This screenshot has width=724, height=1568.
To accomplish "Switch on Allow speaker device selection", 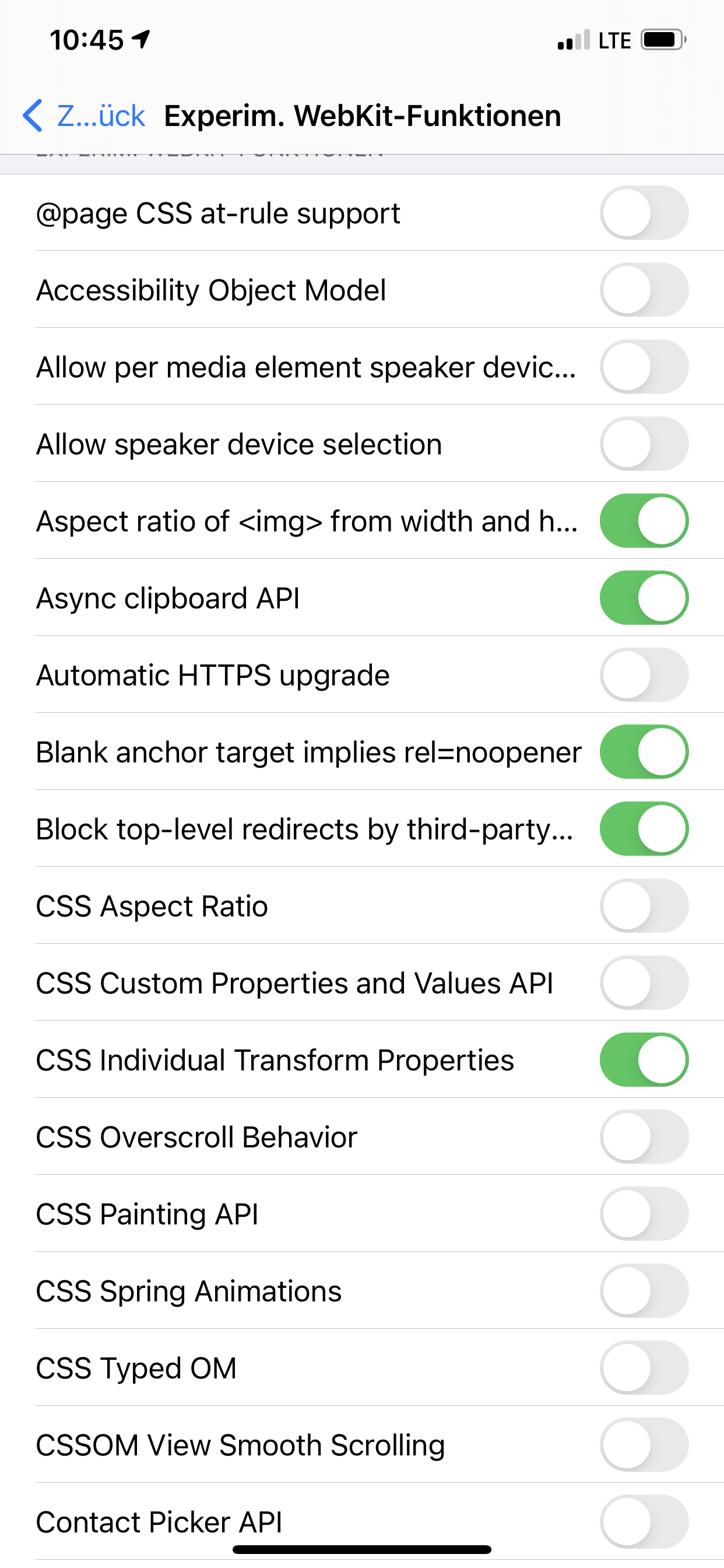I will pos(644,444).
